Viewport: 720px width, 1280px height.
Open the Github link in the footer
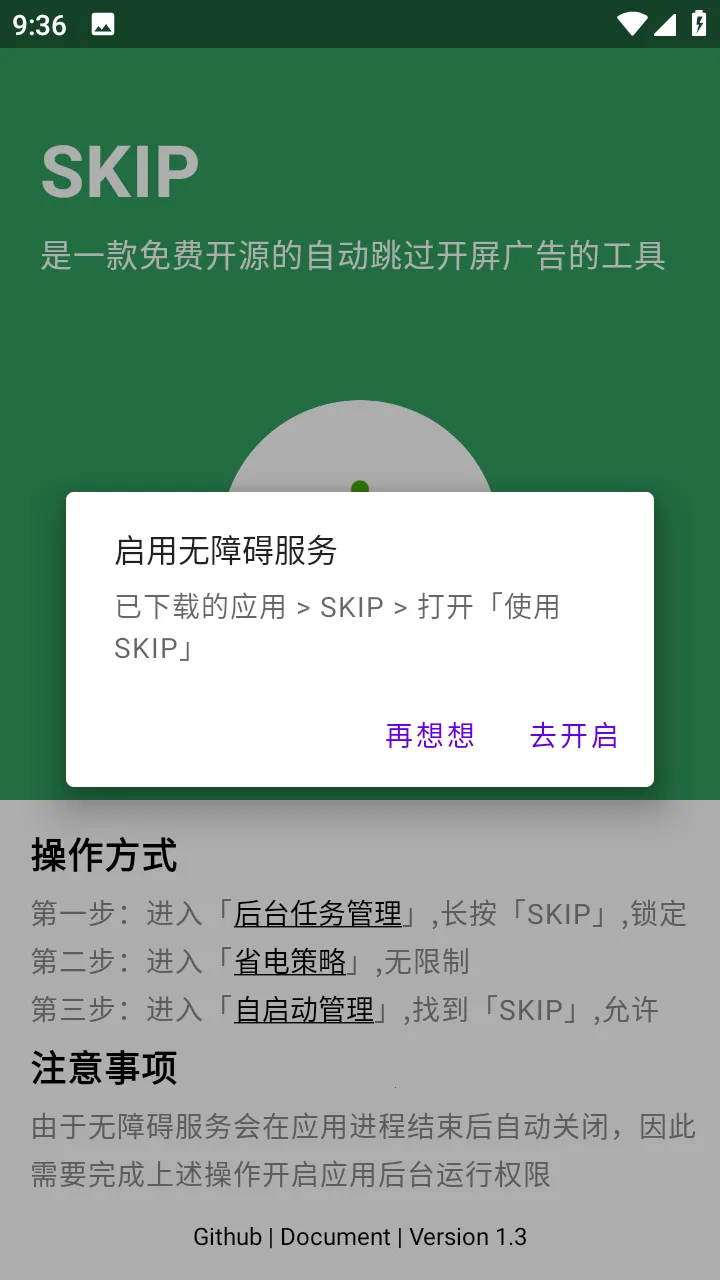(227, 1237)
